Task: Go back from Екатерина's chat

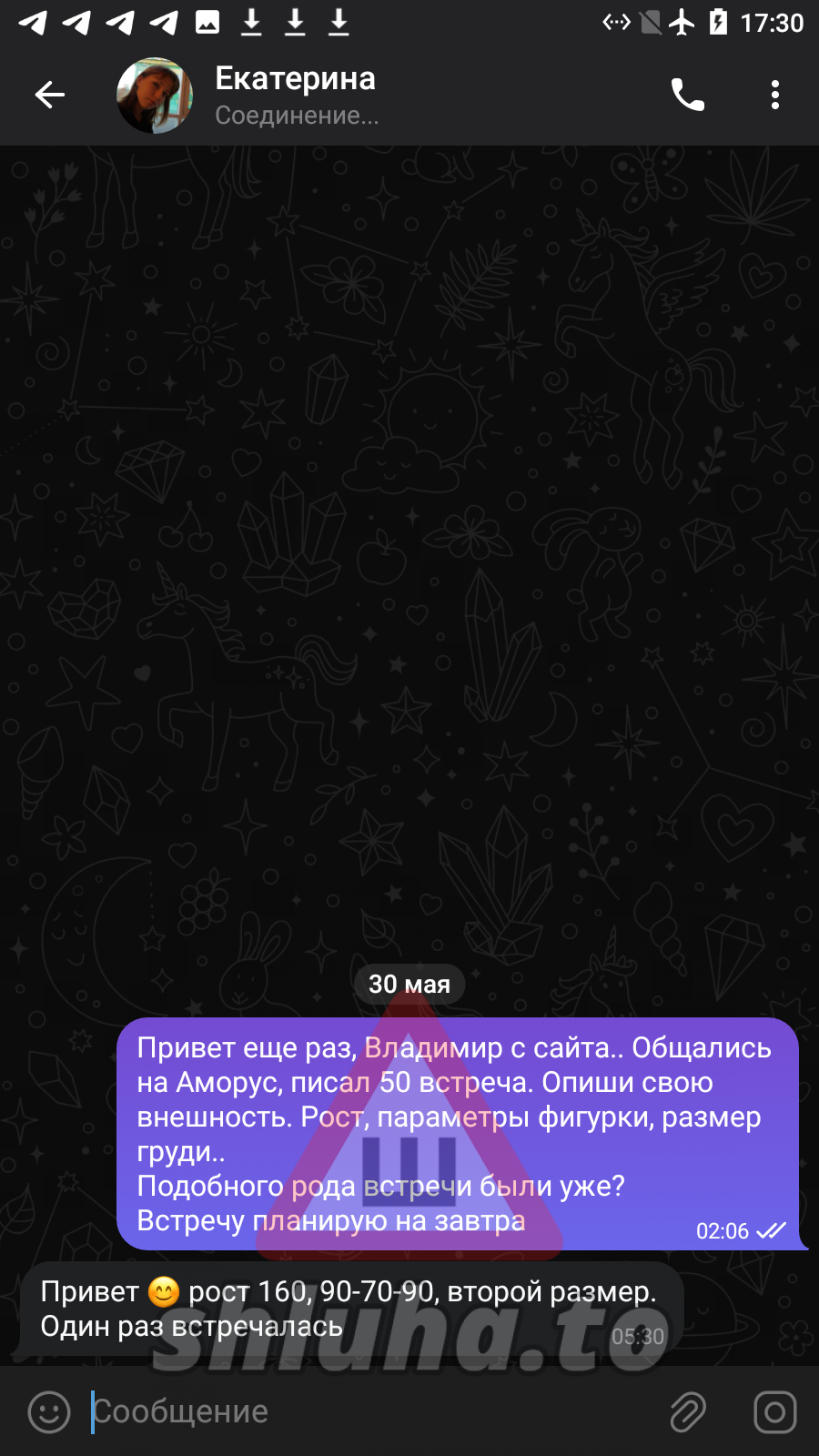Action: pyautogui.click(x=50, y=95)
